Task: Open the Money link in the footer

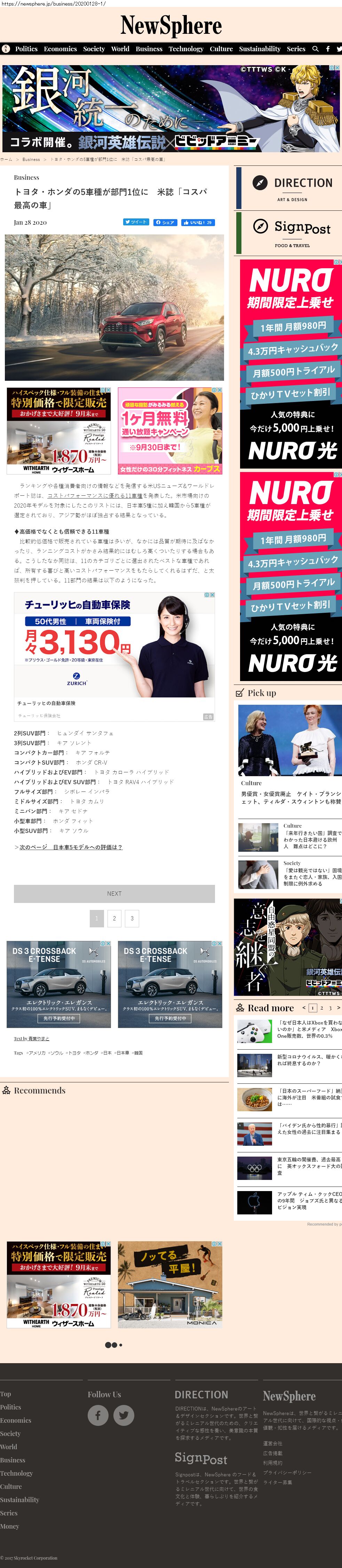Action: (x=10, y=1526)
